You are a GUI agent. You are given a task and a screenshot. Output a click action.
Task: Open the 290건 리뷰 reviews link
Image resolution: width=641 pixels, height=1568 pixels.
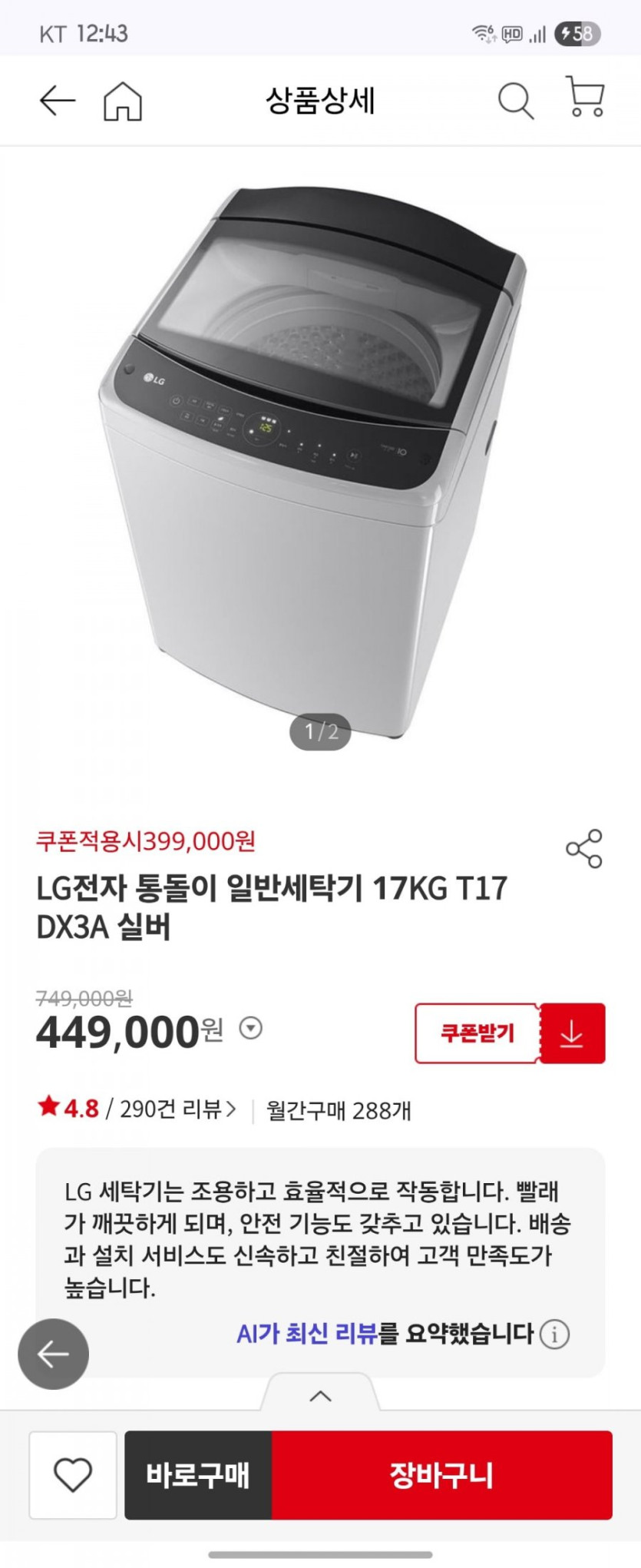click(178, 1109)
